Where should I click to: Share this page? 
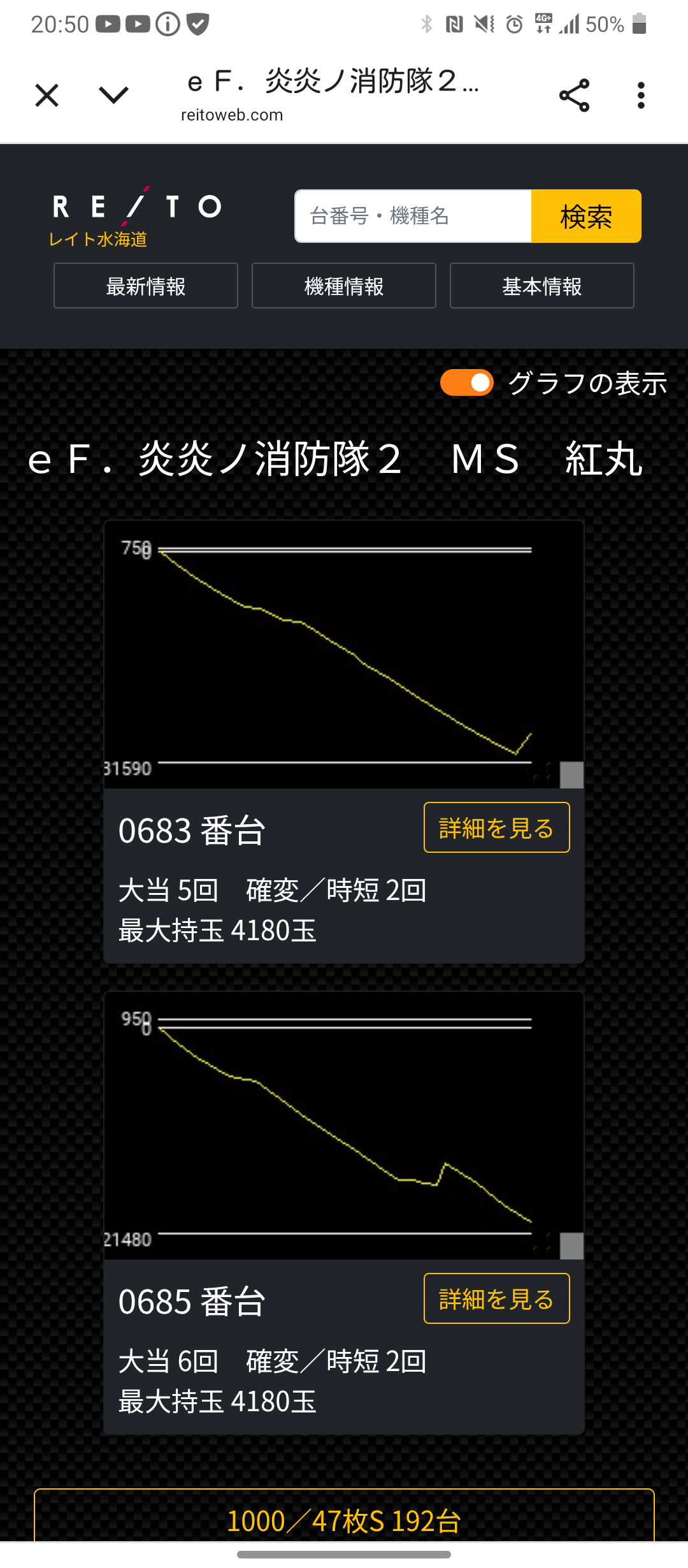(575, 96)
